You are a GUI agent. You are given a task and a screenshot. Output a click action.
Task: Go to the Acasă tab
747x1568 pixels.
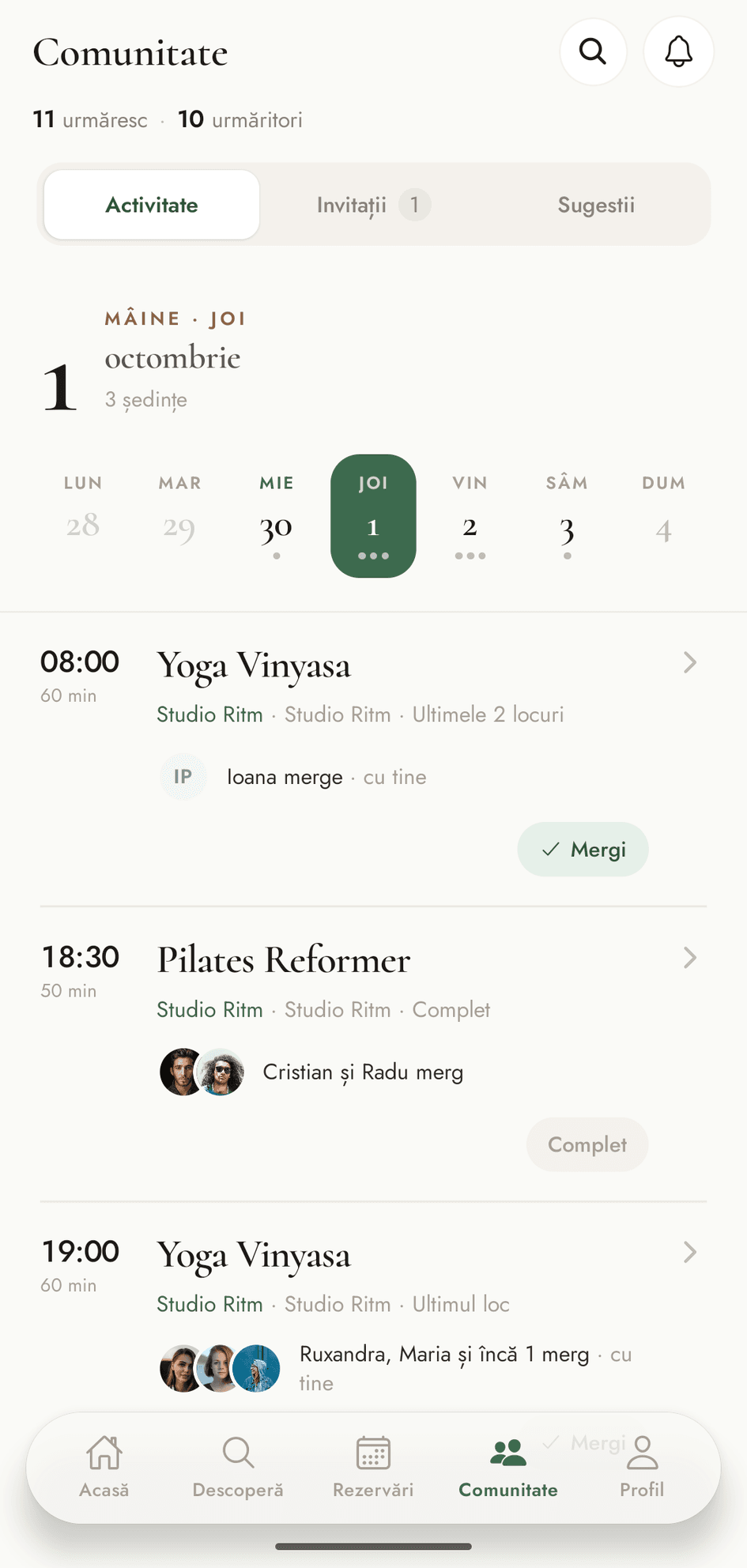tap(104, 1468)
